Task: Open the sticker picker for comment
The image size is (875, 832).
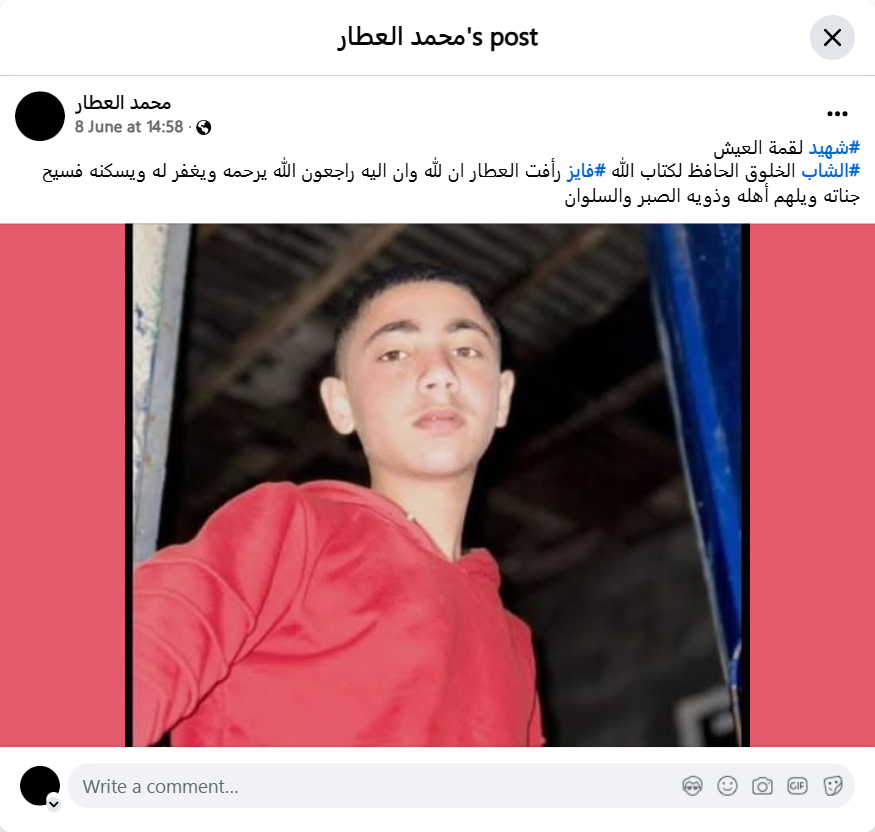Action: tap(832, 786)
